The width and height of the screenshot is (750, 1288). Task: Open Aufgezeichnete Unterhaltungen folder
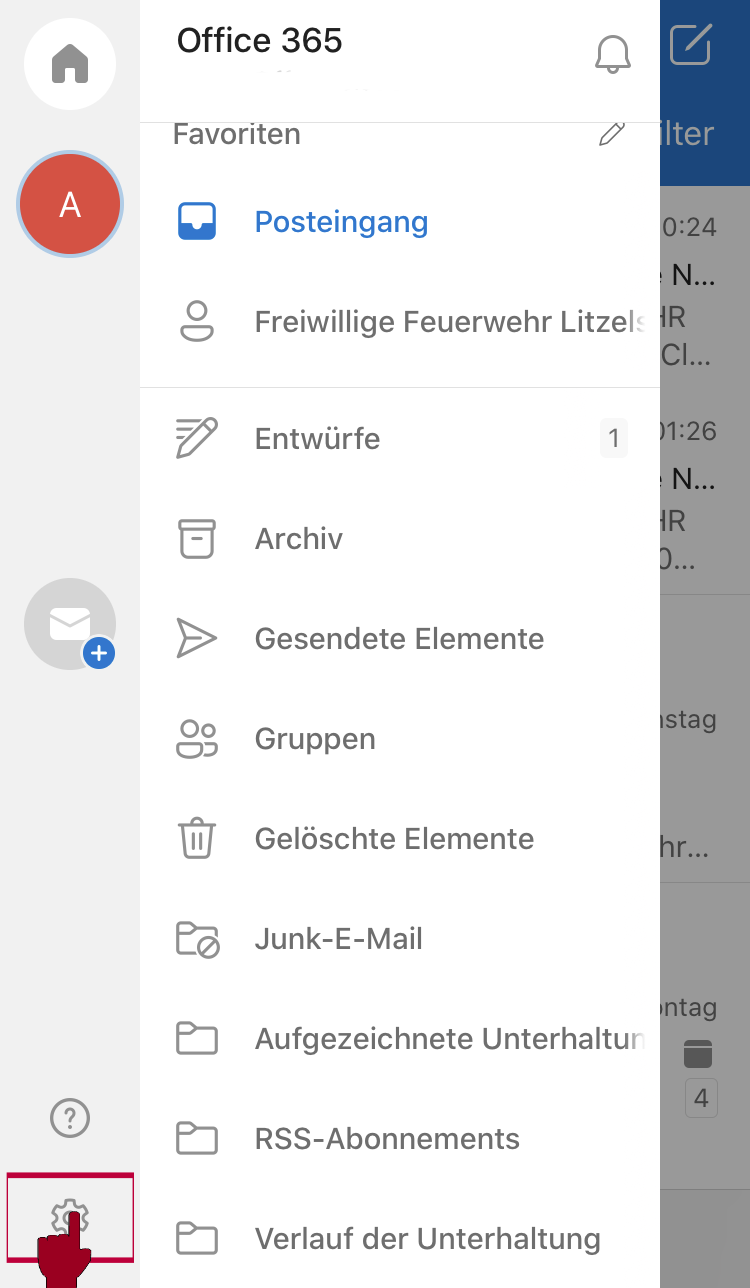[400, 1038]
